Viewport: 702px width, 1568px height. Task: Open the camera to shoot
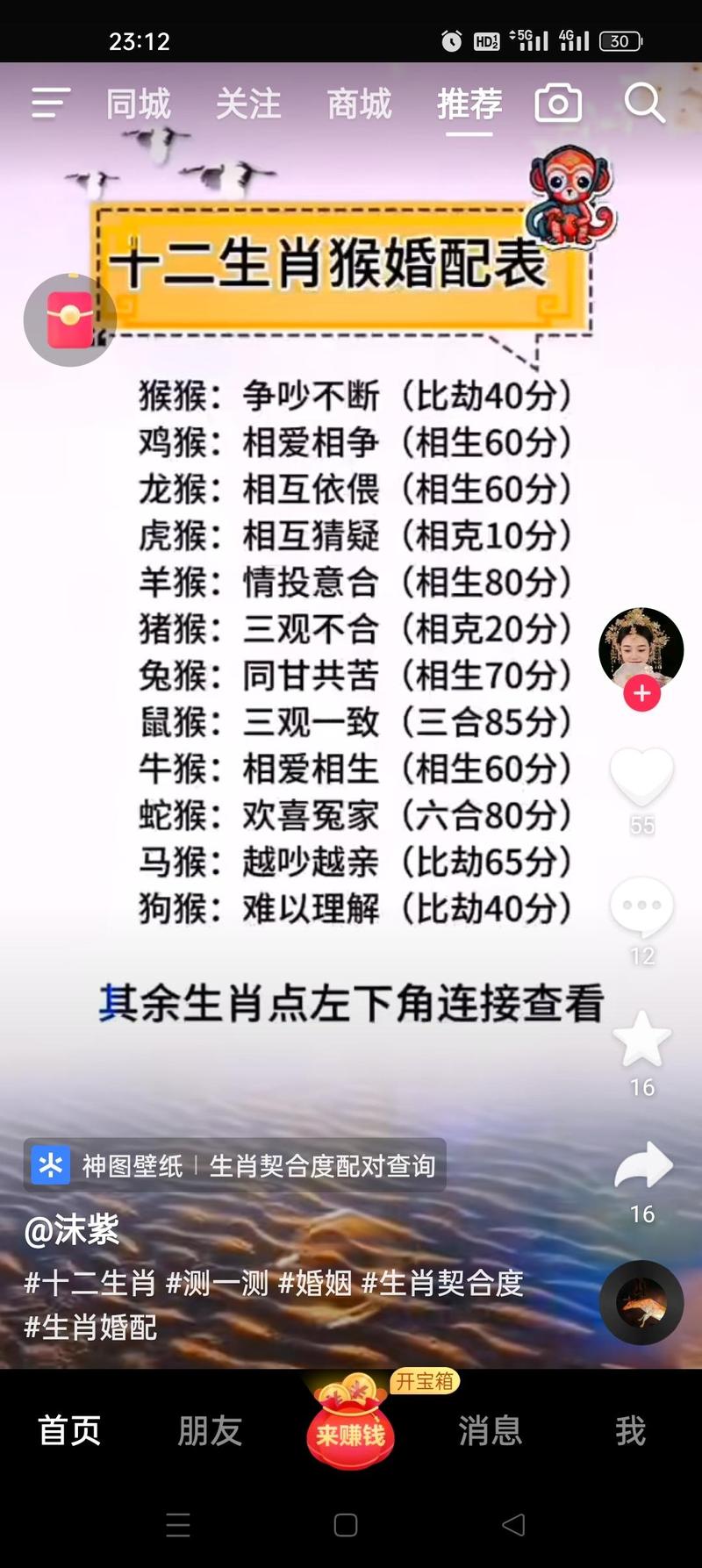(x=558, y=104)
